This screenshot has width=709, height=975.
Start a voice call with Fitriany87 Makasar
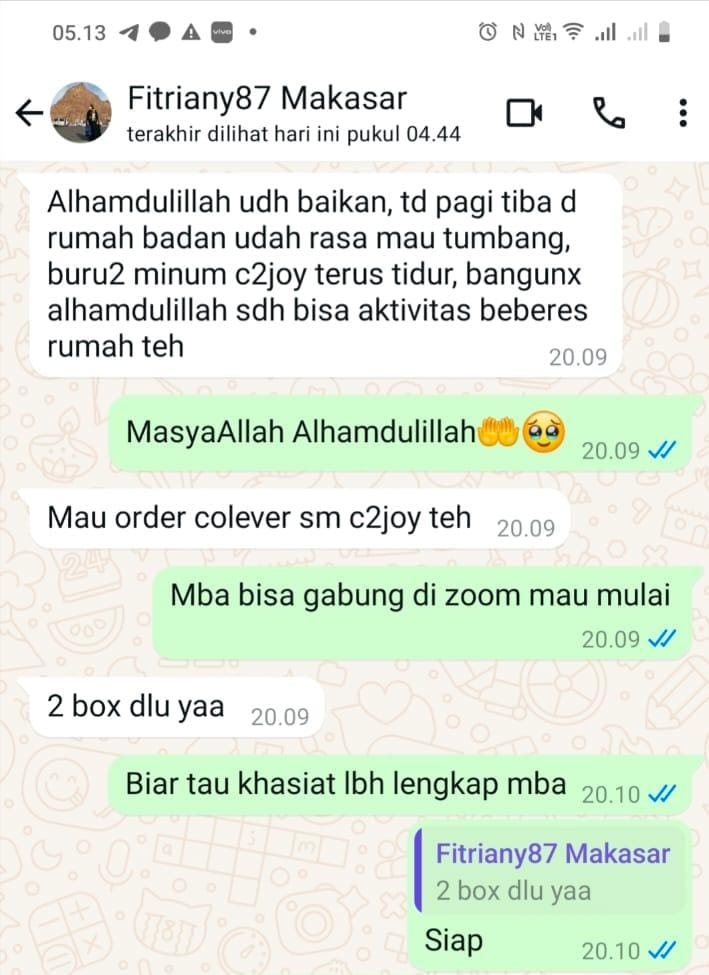pos(608,113)
